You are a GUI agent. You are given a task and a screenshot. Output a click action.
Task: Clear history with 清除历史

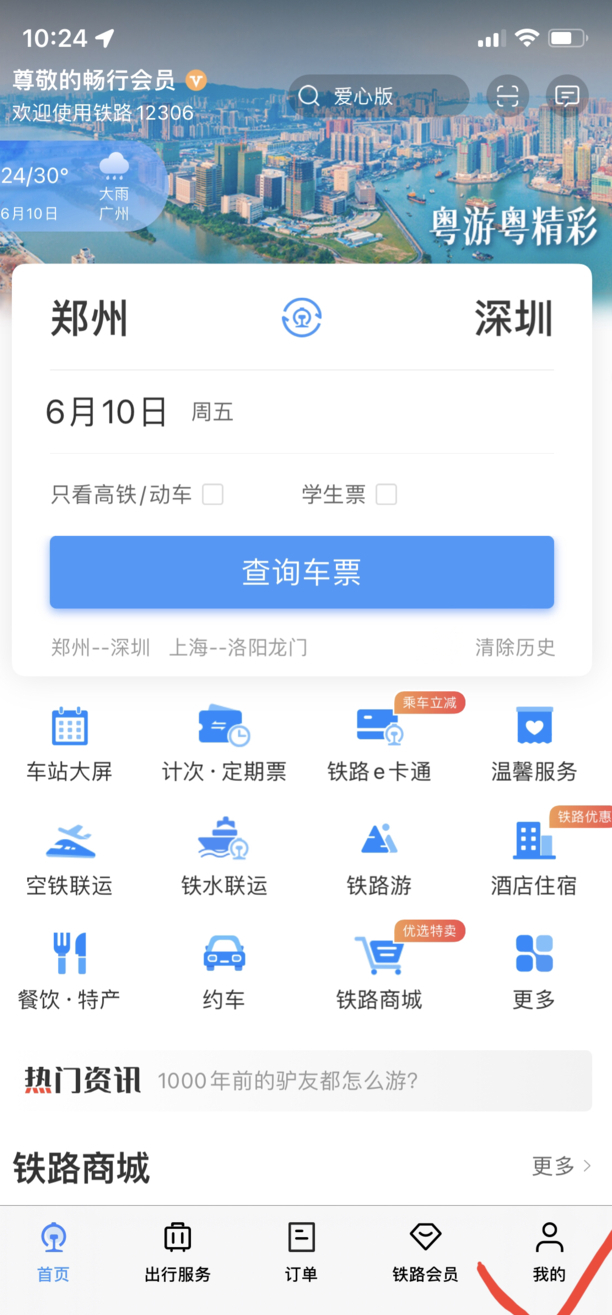pos(514,647)
